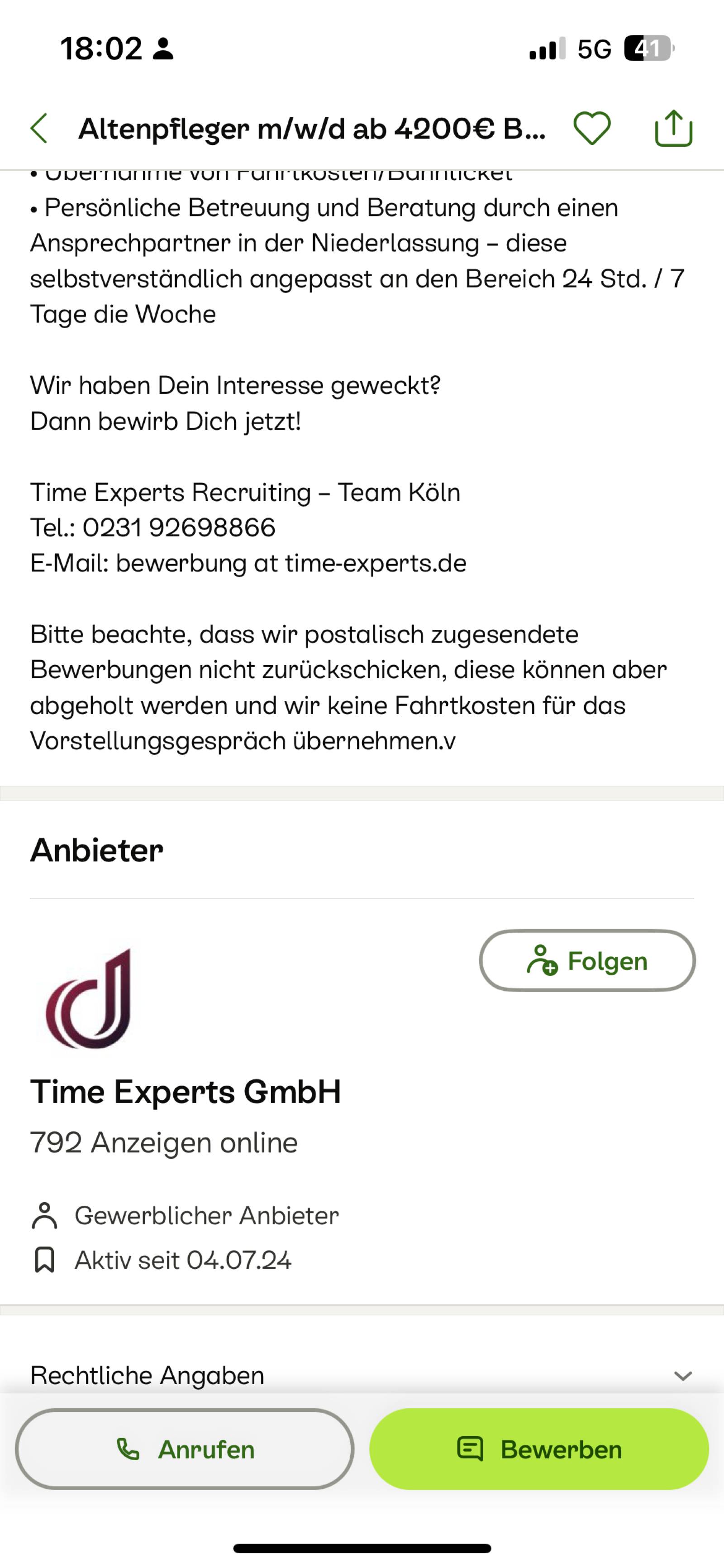Viewport: 724px width, 1568px height.
Task: Open Time Experts GmbH provider profile
Action: coord(186,1091)
